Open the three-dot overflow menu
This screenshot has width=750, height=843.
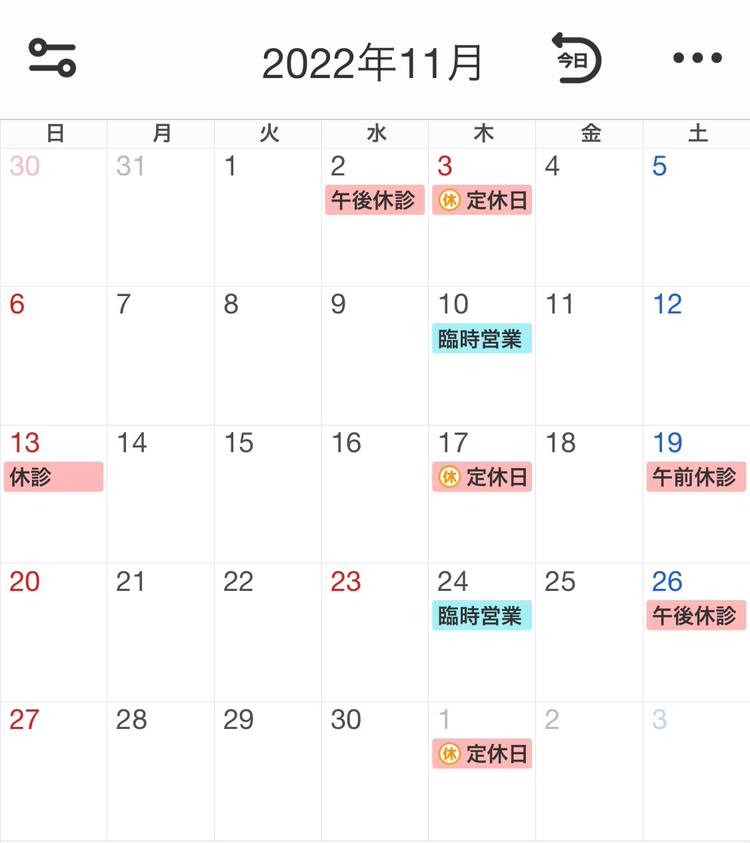[697, 58]
